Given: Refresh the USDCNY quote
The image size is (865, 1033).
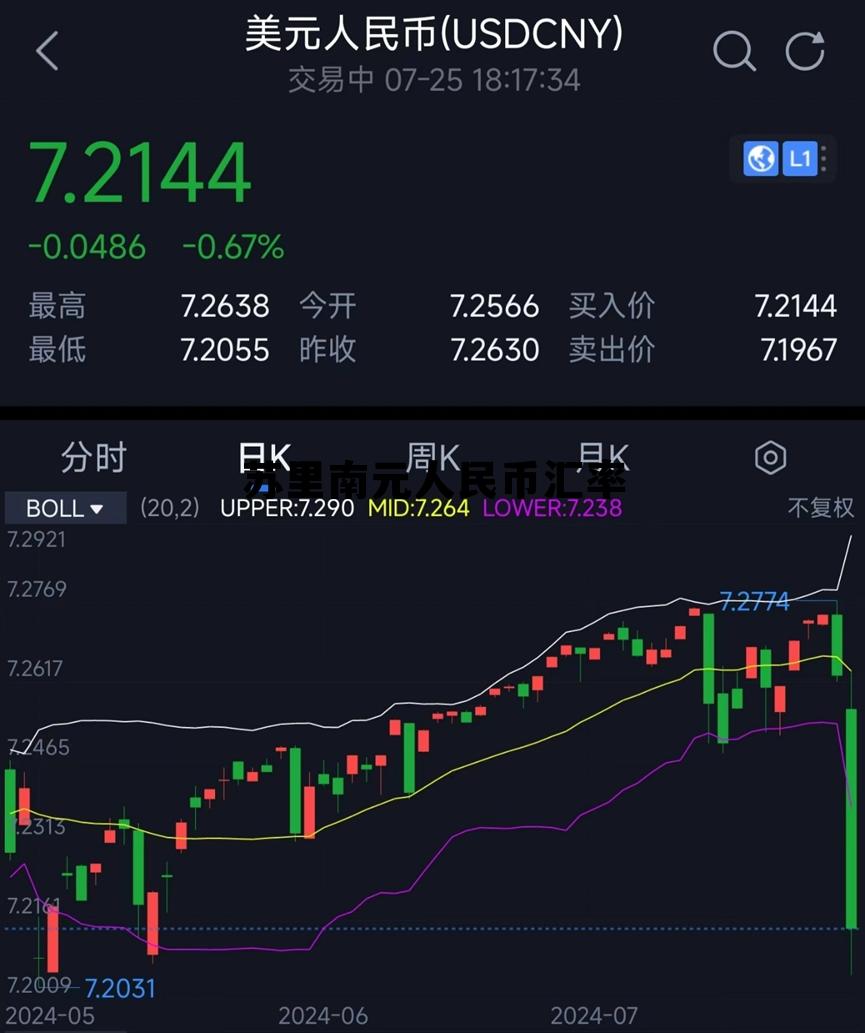Looking at the screenshot, I should click(805, 51).
